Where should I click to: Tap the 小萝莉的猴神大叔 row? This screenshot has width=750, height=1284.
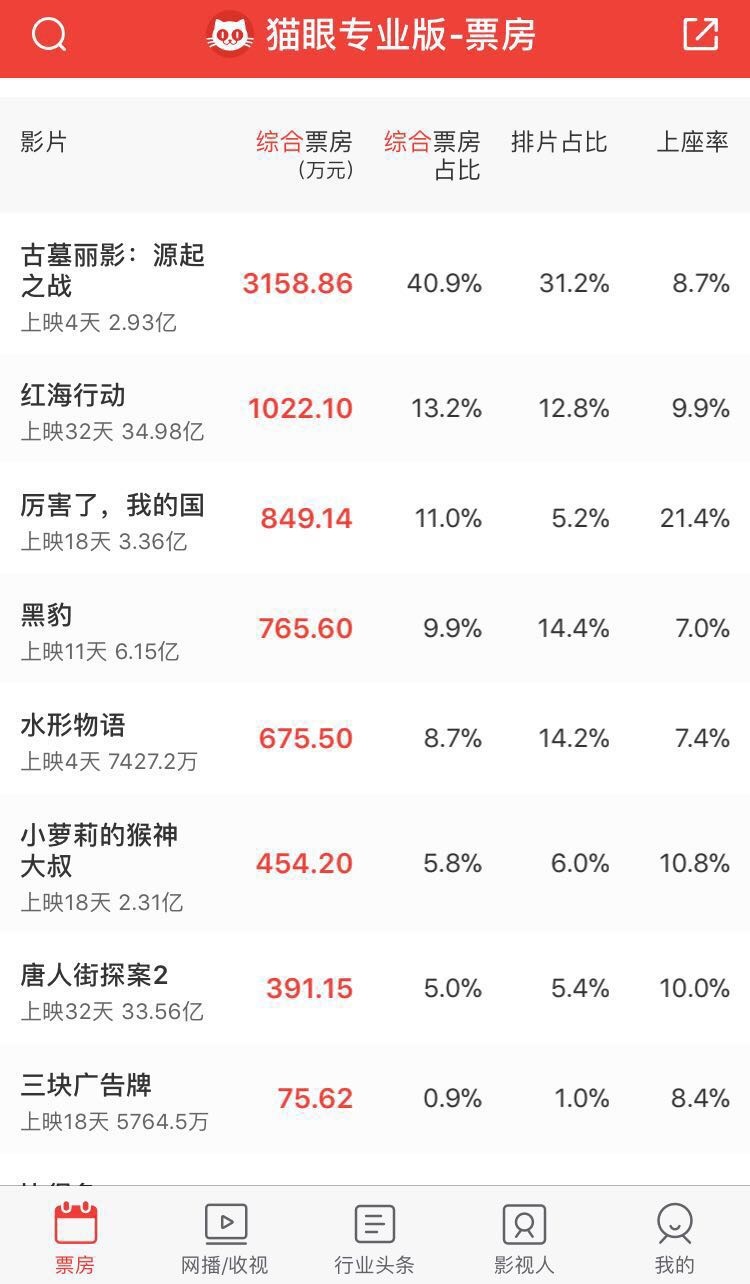click(375, 863)
